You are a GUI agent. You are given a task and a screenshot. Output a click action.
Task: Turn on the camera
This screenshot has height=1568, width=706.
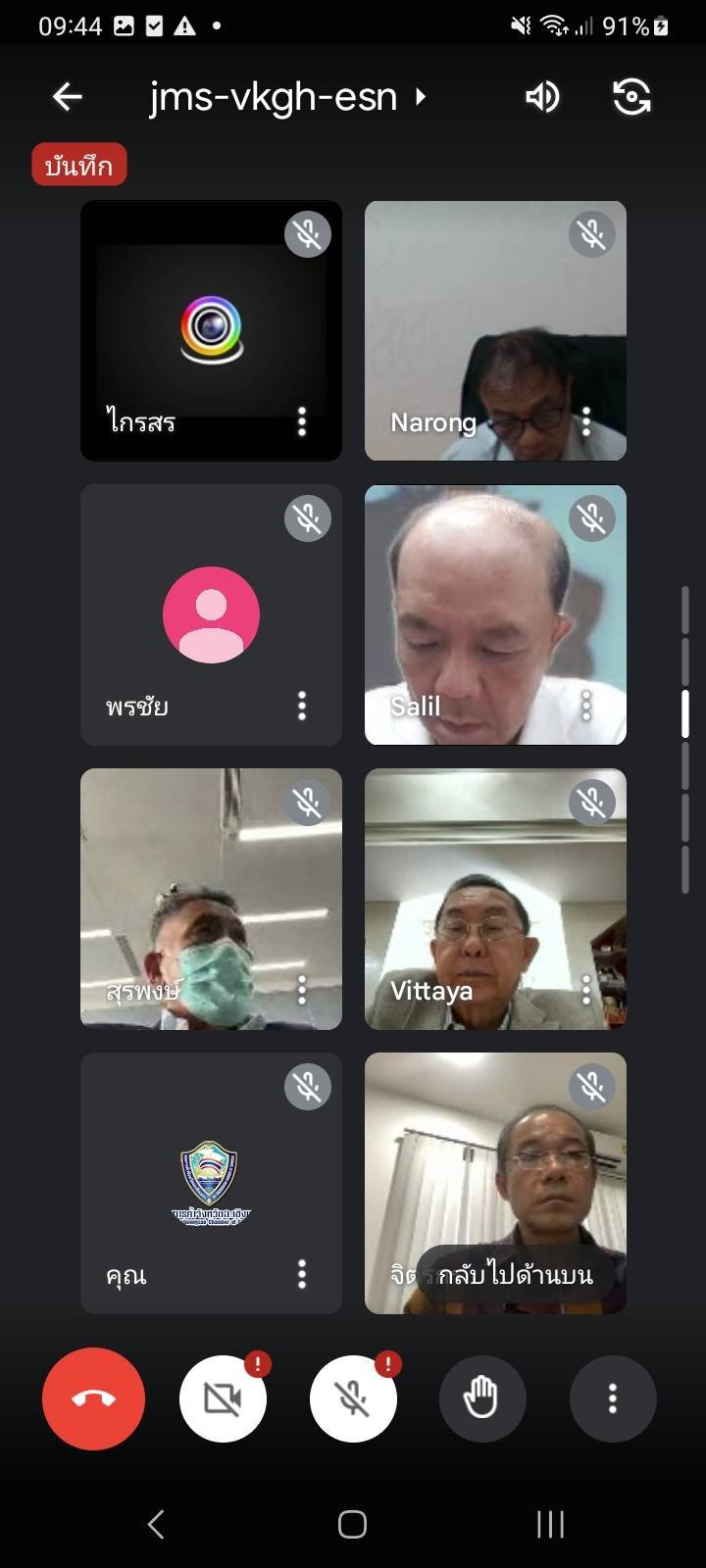pos(224,1398)
